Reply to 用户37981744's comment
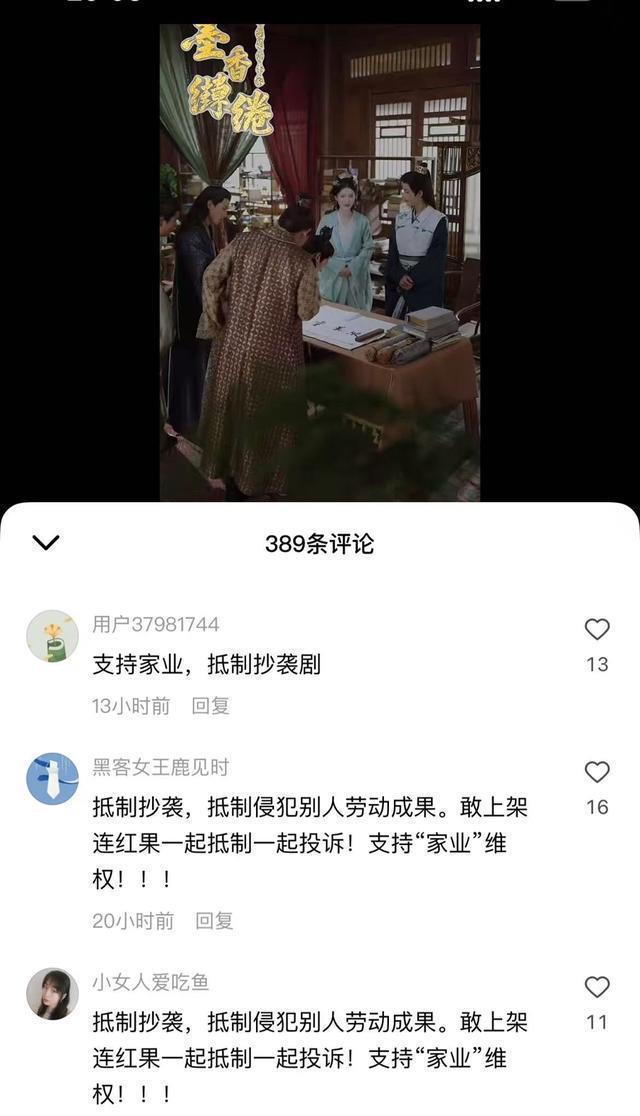The height and width of the screenshot is (1116, 640). point(211,706)
